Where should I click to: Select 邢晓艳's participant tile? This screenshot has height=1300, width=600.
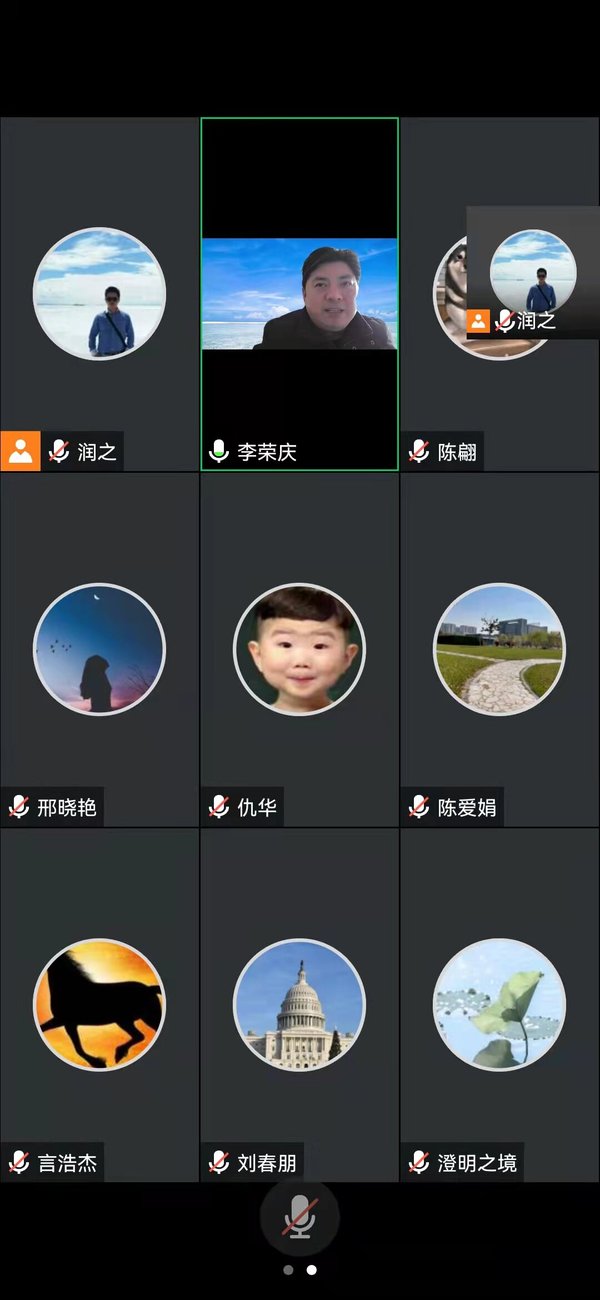point(99,650)
